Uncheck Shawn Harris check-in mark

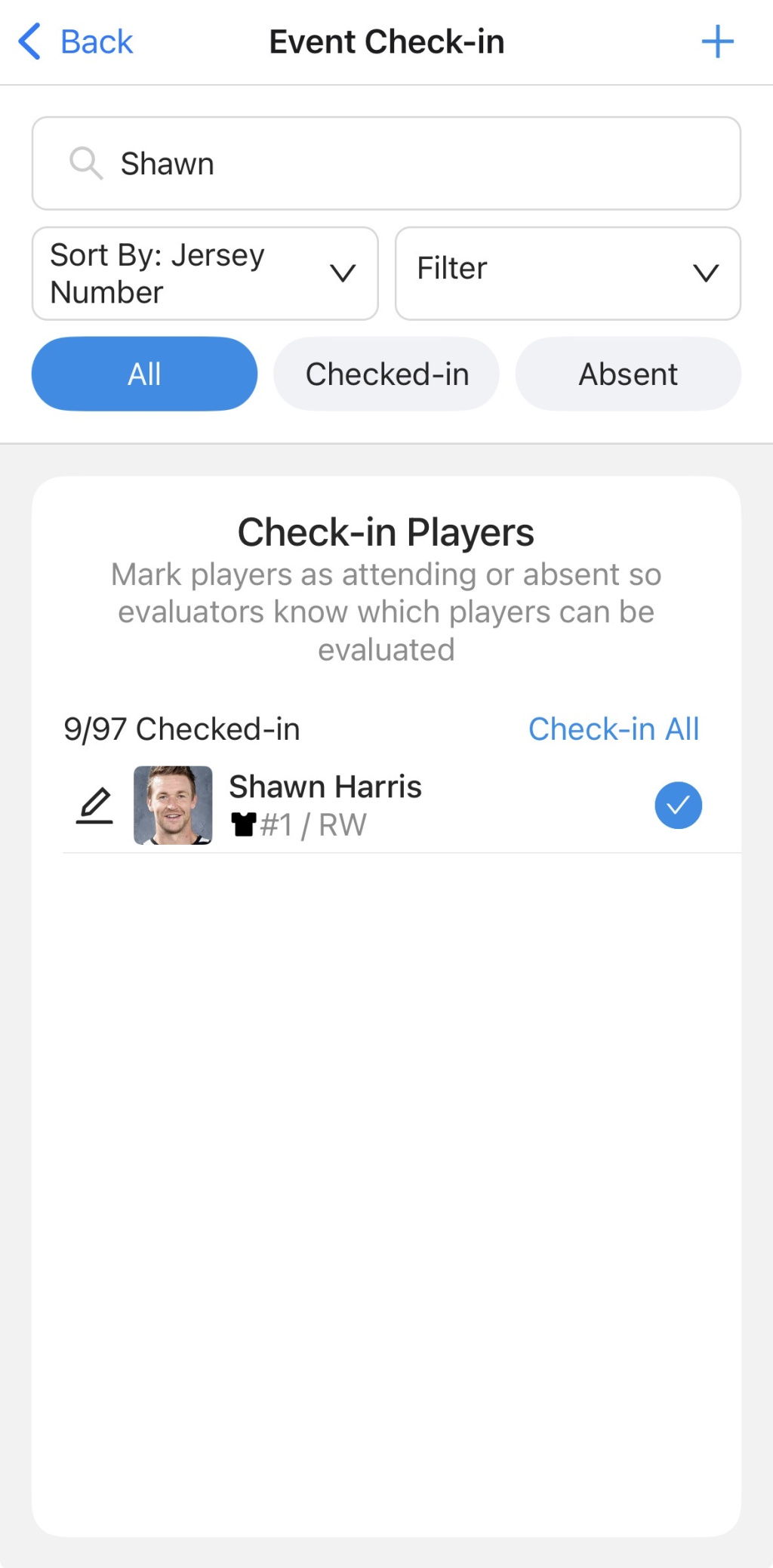[x=678, y=806]
